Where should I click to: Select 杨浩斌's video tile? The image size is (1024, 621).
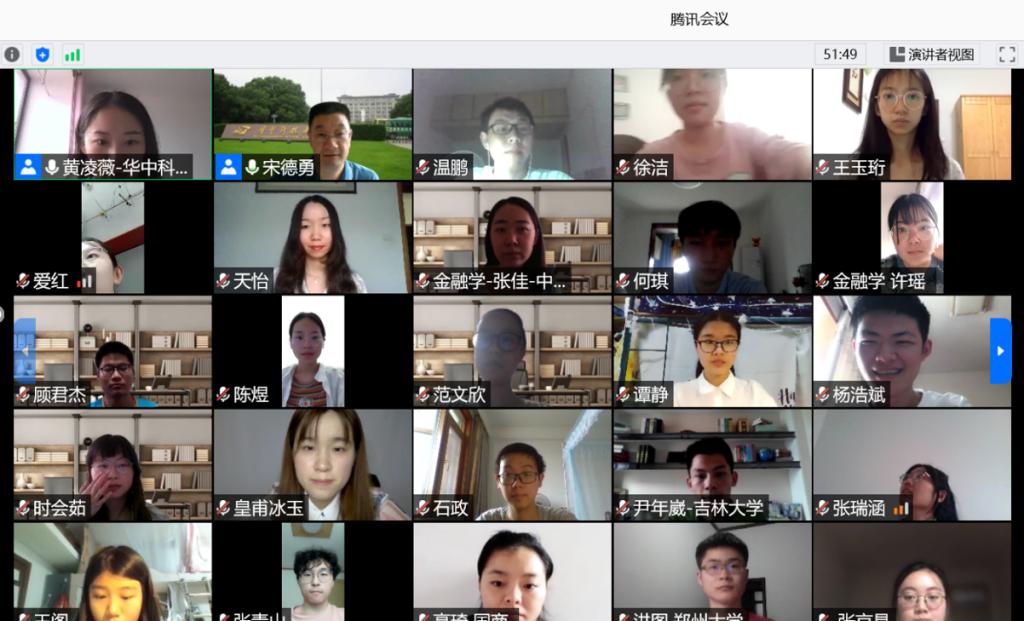click(900, 351)
